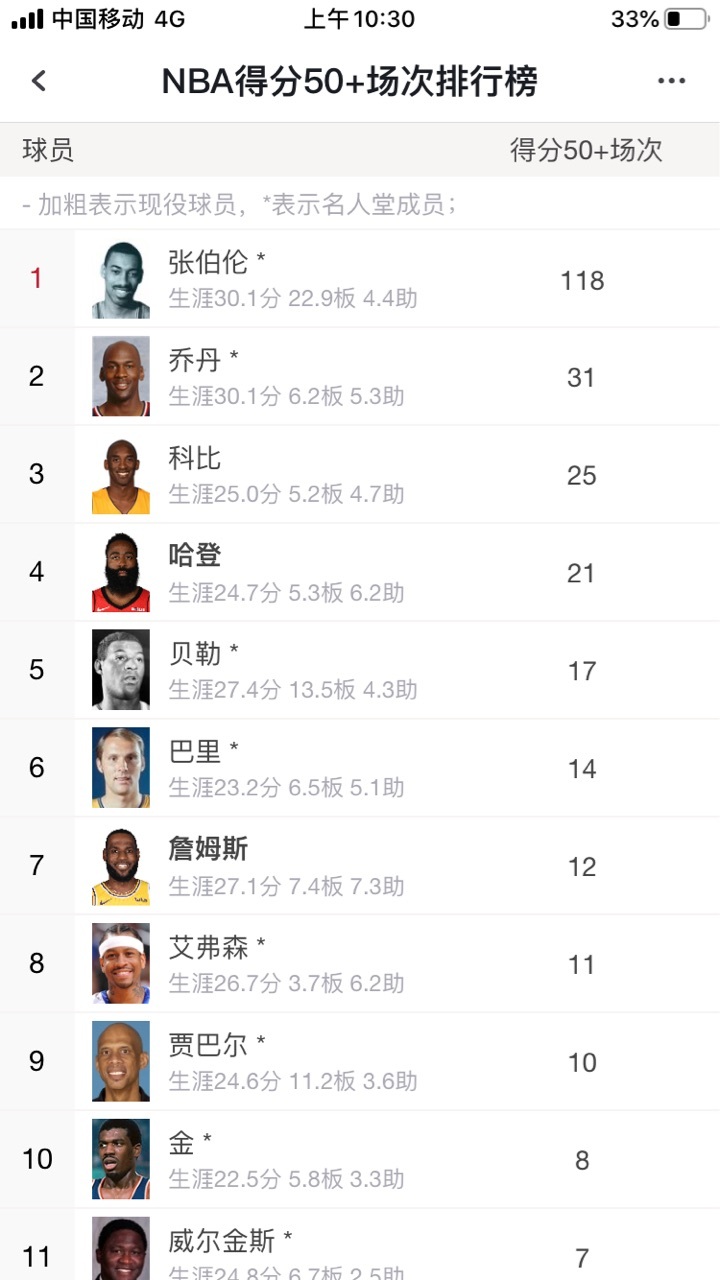Open 乔丹's player row
The width and height of the screenshot is (720, 1280).
click(360, 377)
